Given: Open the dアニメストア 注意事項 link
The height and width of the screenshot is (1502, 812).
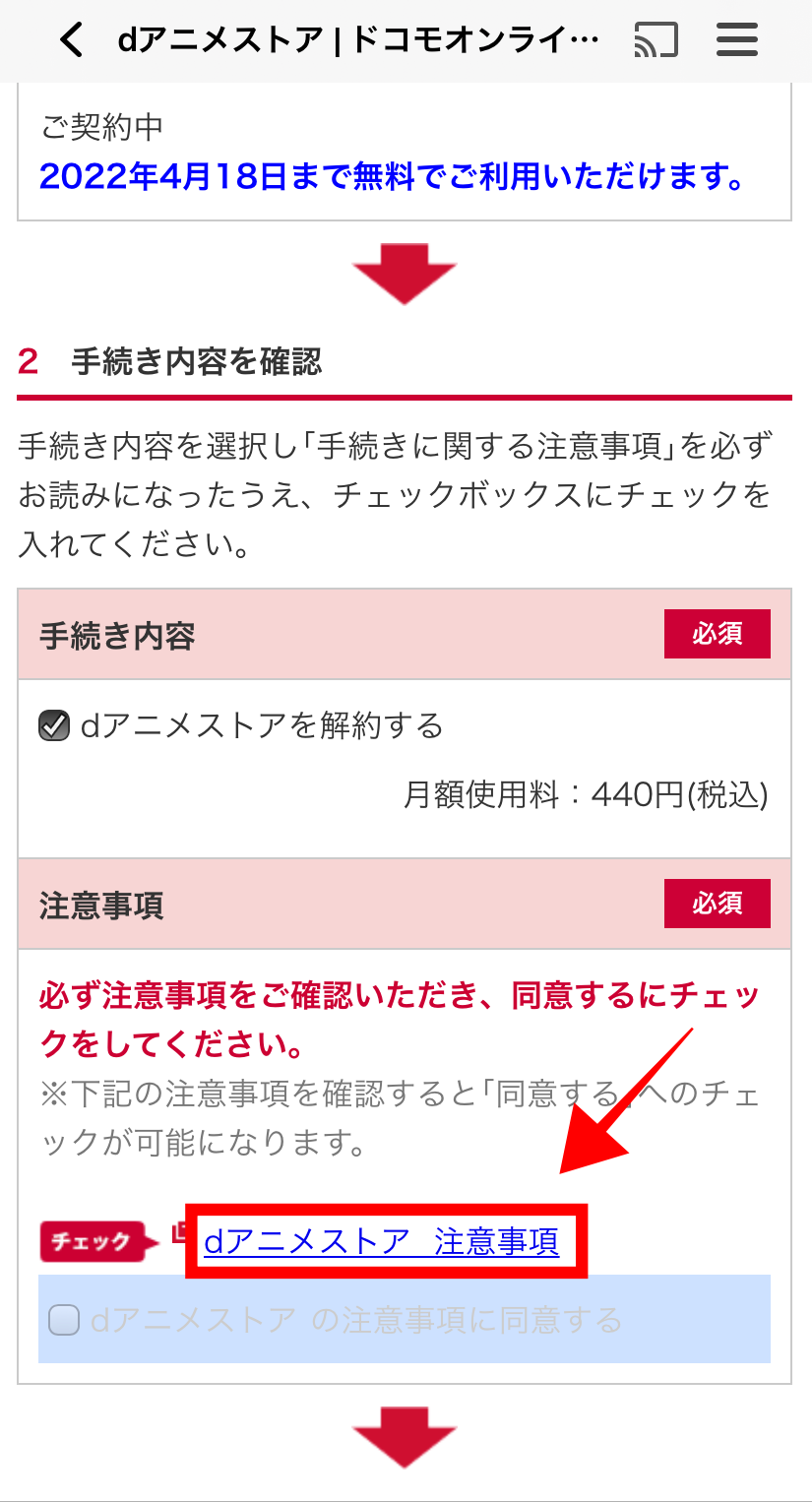Looking at the screenshot, I should (x=381, y=1242).
